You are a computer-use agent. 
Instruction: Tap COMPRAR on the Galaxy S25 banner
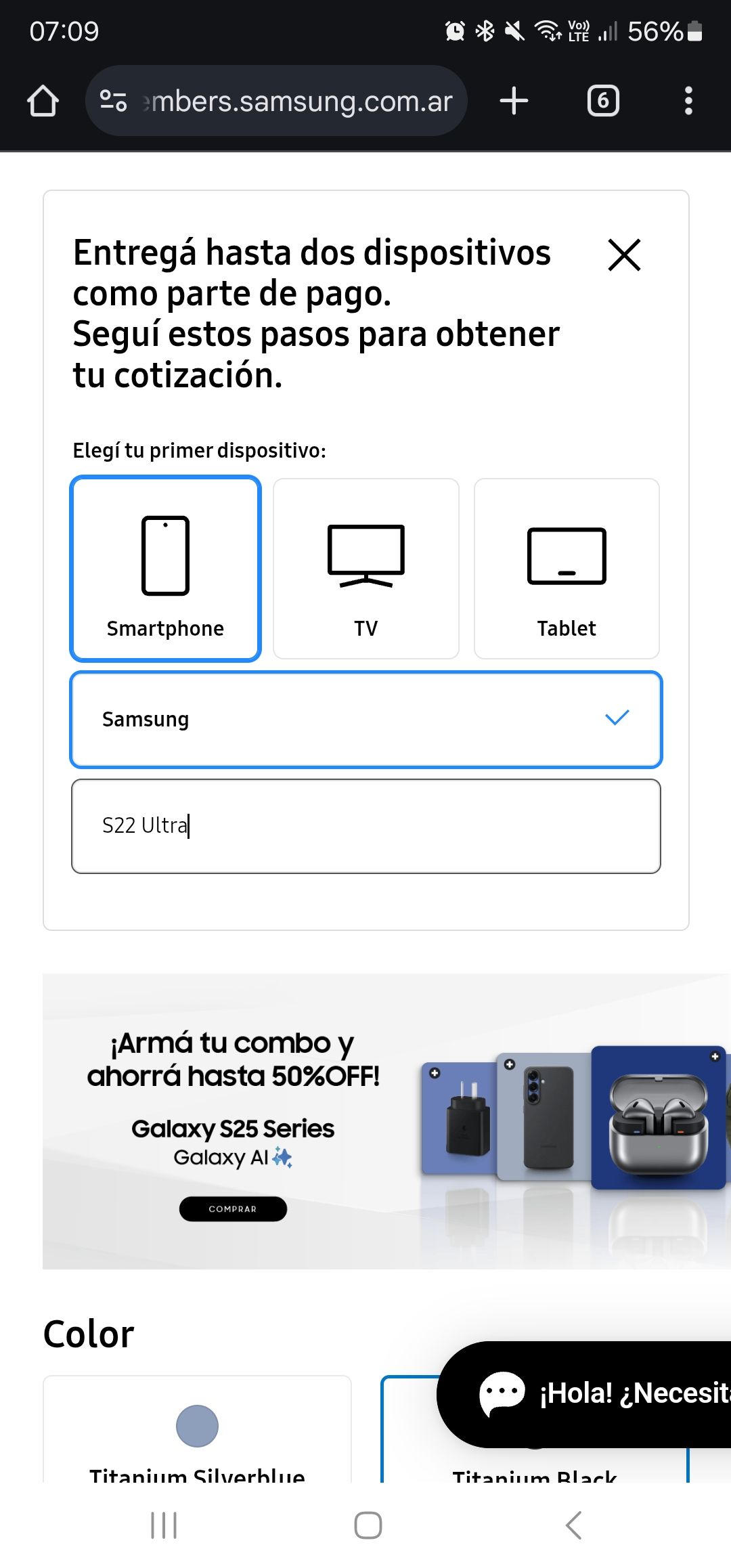(233, 1209)
